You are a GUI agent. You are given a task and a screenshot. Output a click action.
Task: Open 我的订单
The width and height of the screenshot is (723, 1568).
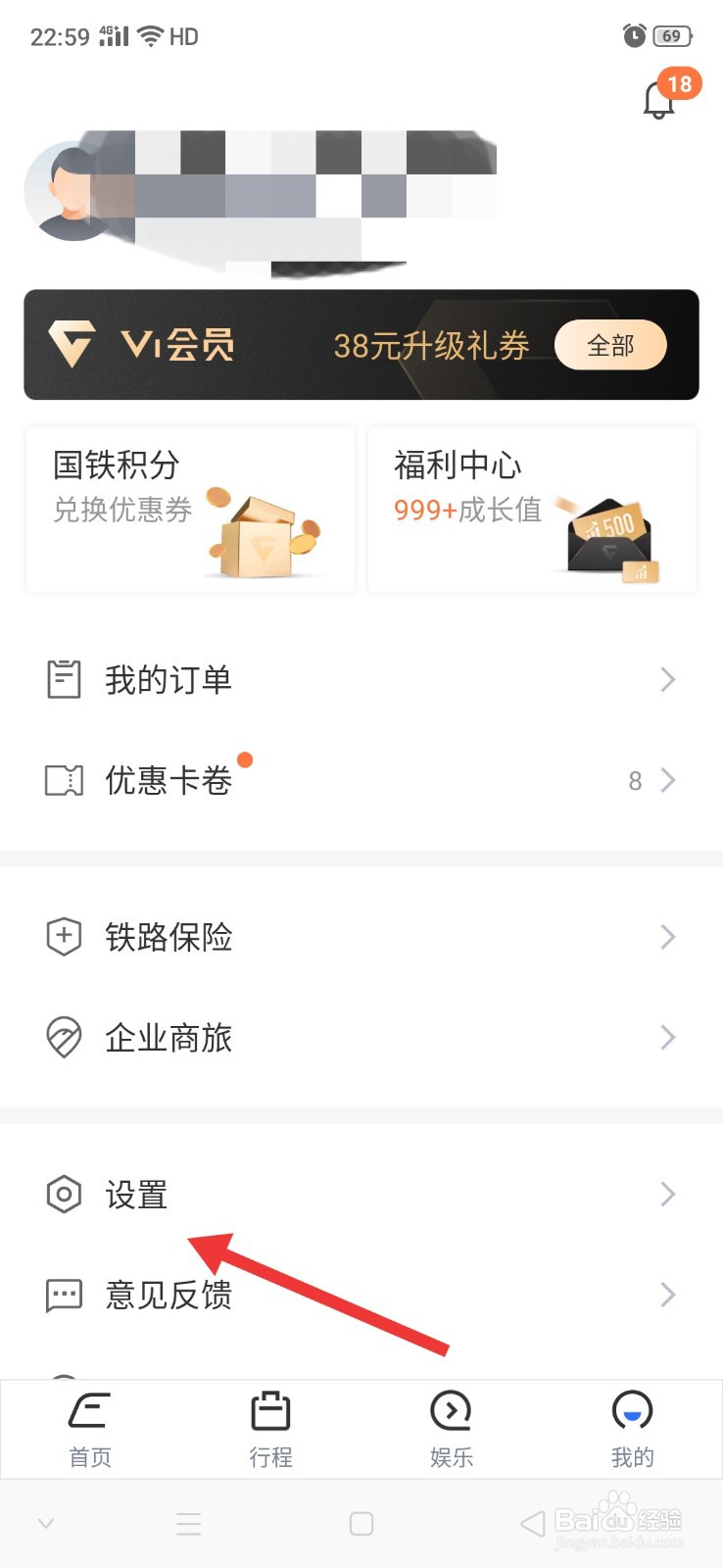pyautogui.click(x=361, y=680)
